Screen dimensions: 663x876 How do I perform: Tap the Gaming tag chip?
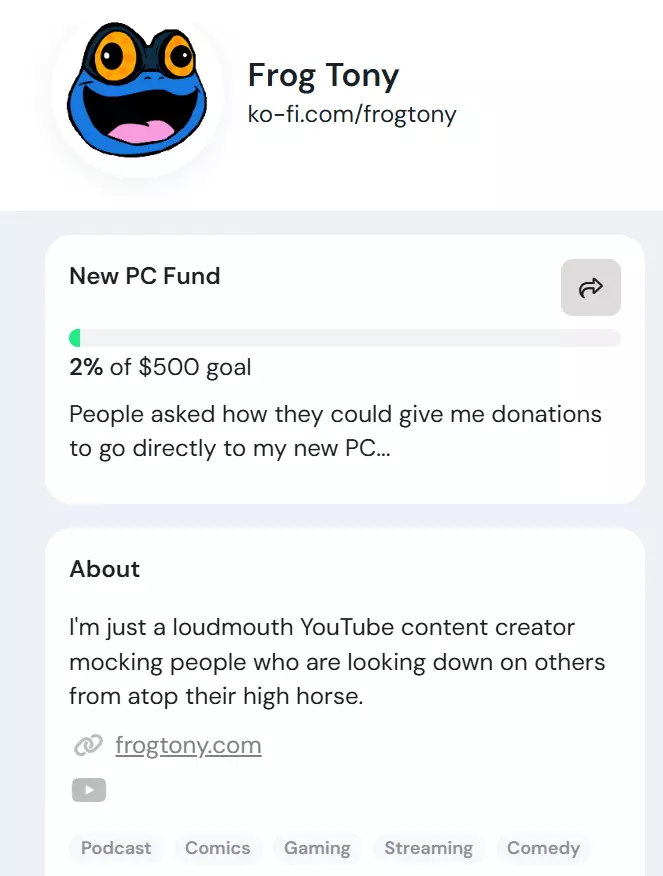[317, 848]
